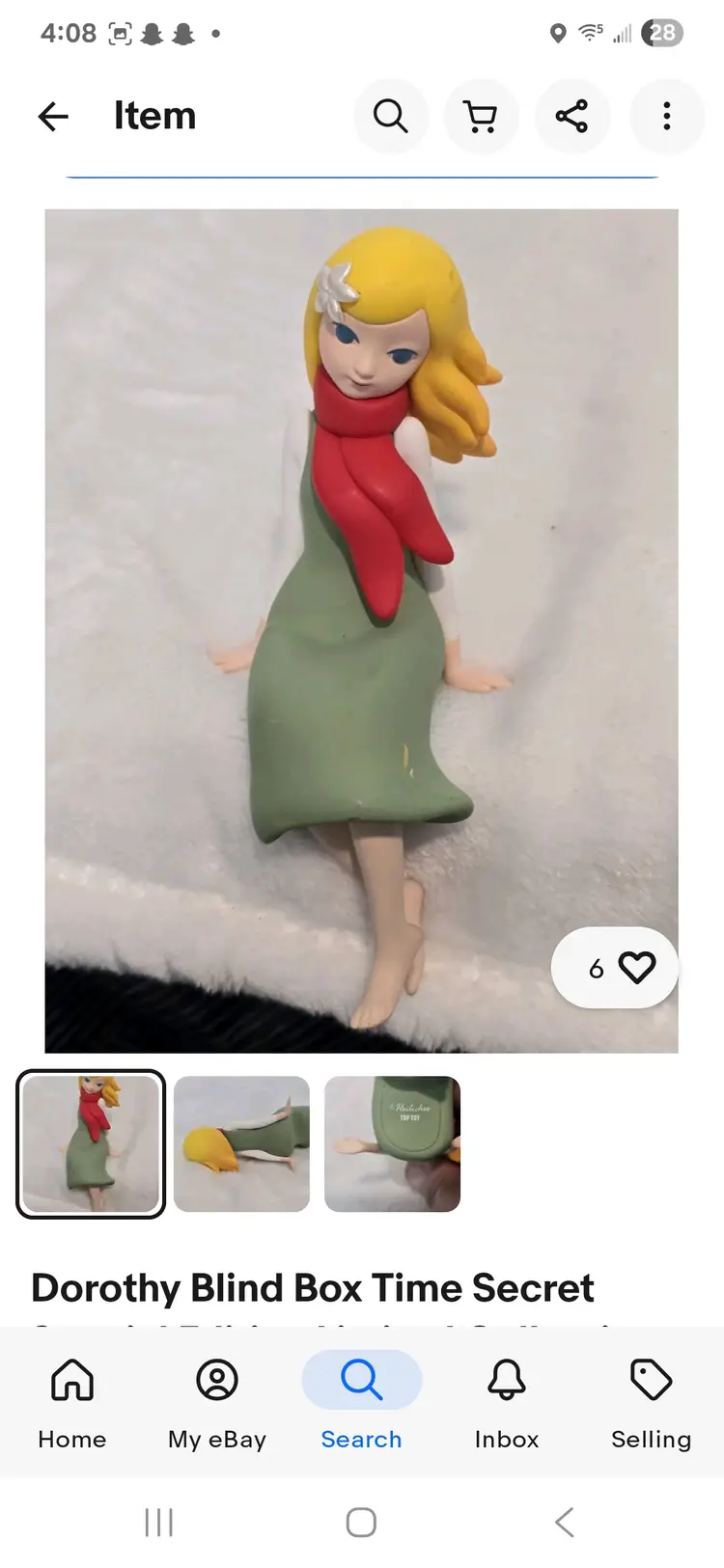Tap the system home button
724x1568 pixels.
pyautogui.click(x=361, y=1522)
